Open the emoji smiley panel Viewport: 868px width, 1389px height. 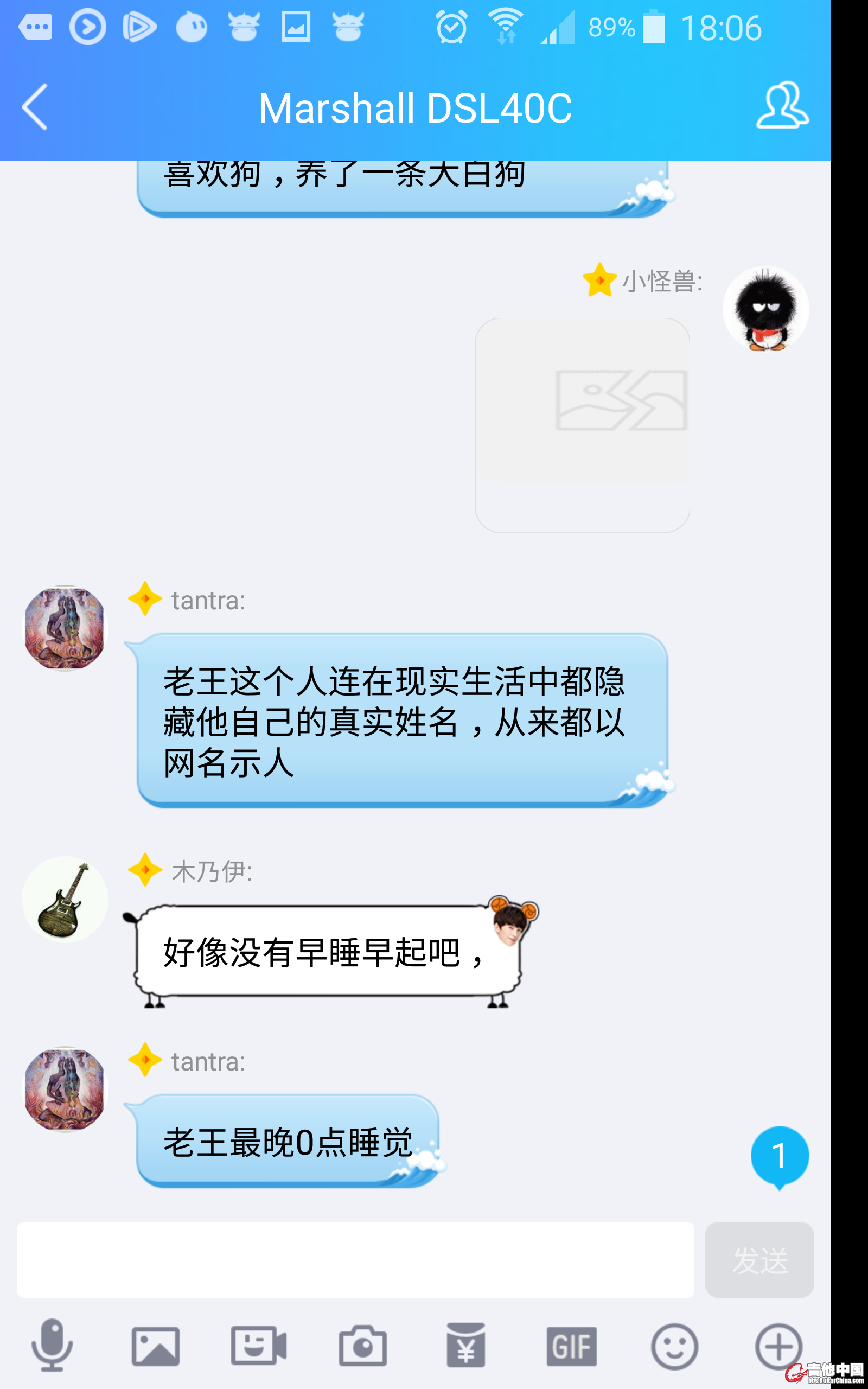[x=674, y=1346]
